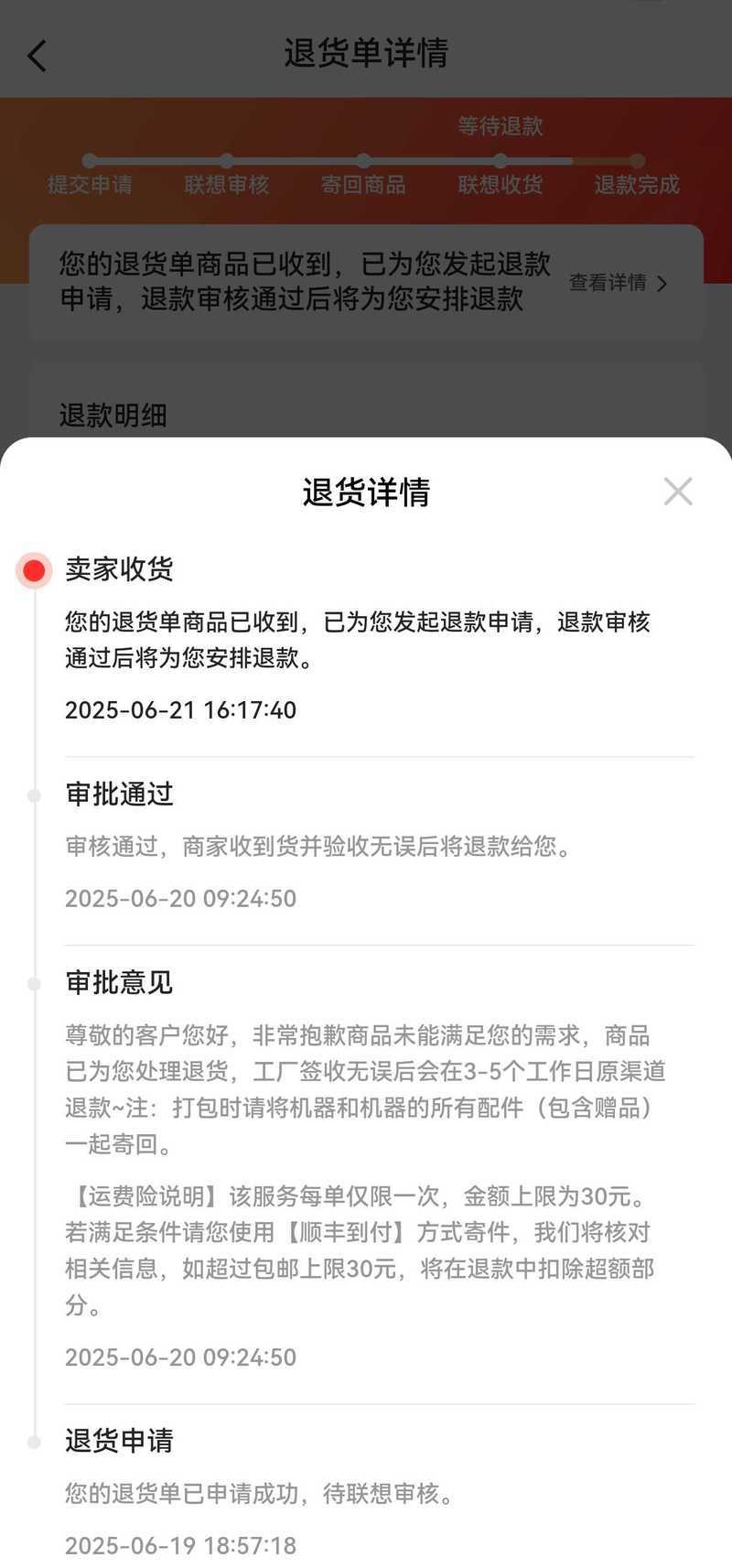Close the 退货详情 bottom sheet
Screen dimensions: 732x1568
678,492
